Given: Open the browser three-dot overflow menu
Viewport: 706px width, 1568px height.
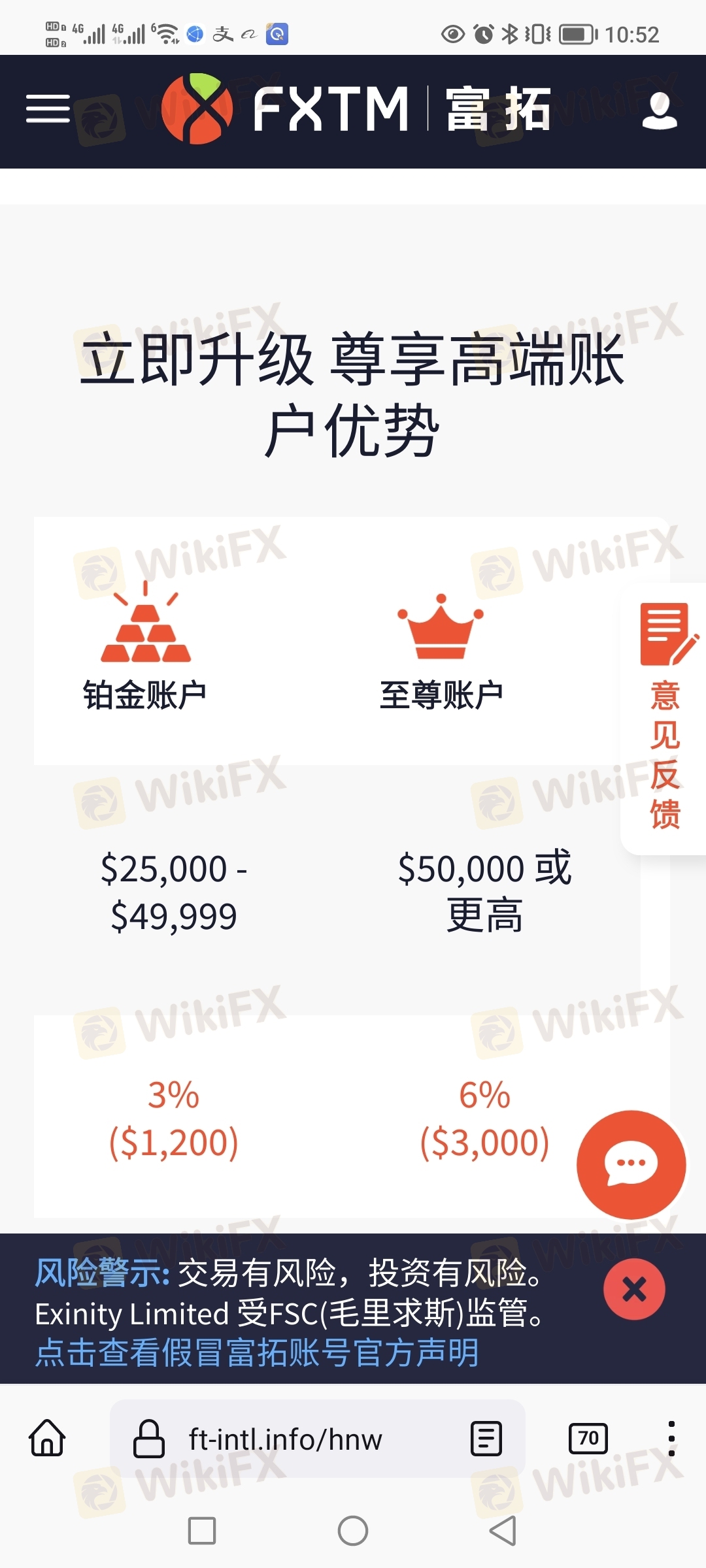Looking at the screenshot, I should 671,1439.
